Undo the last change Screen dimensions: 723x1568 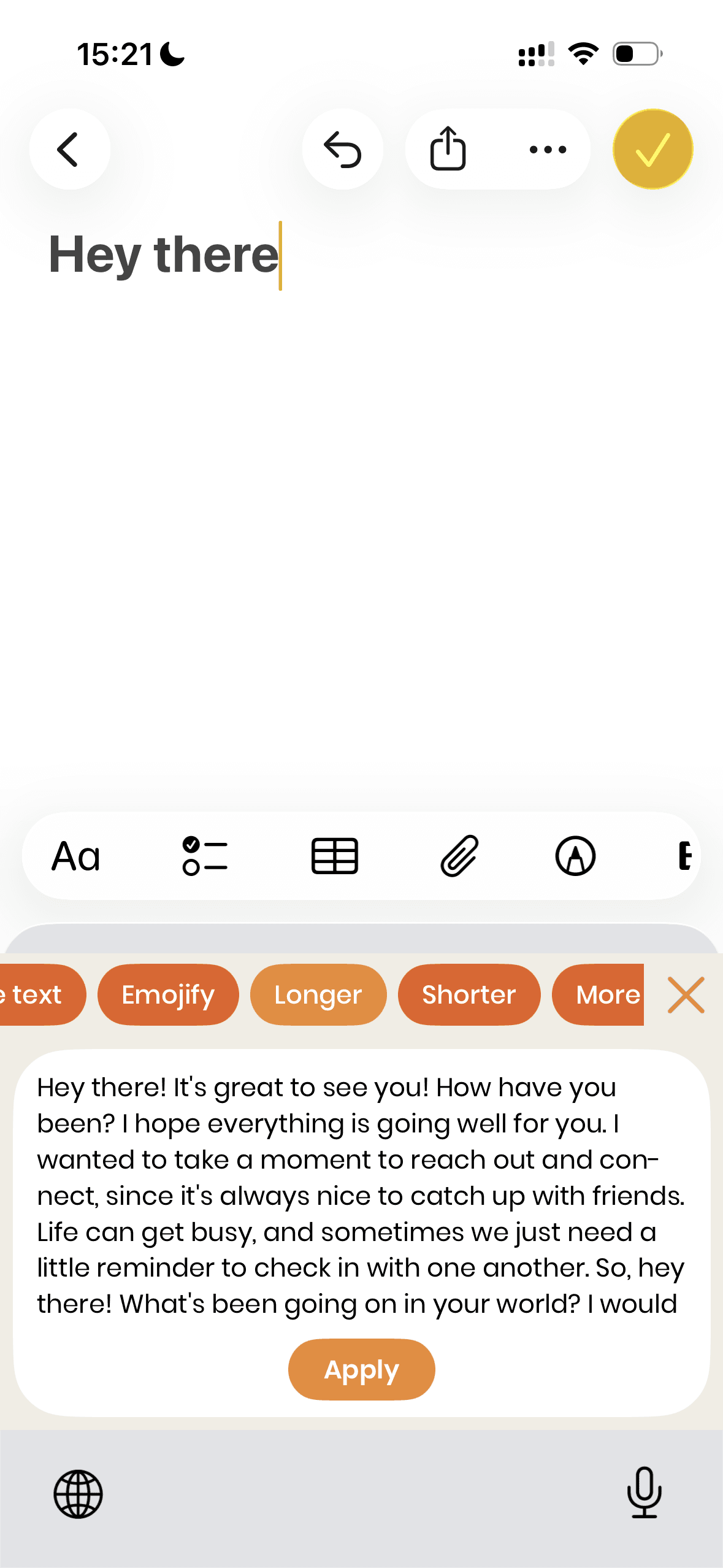[343, 149]
